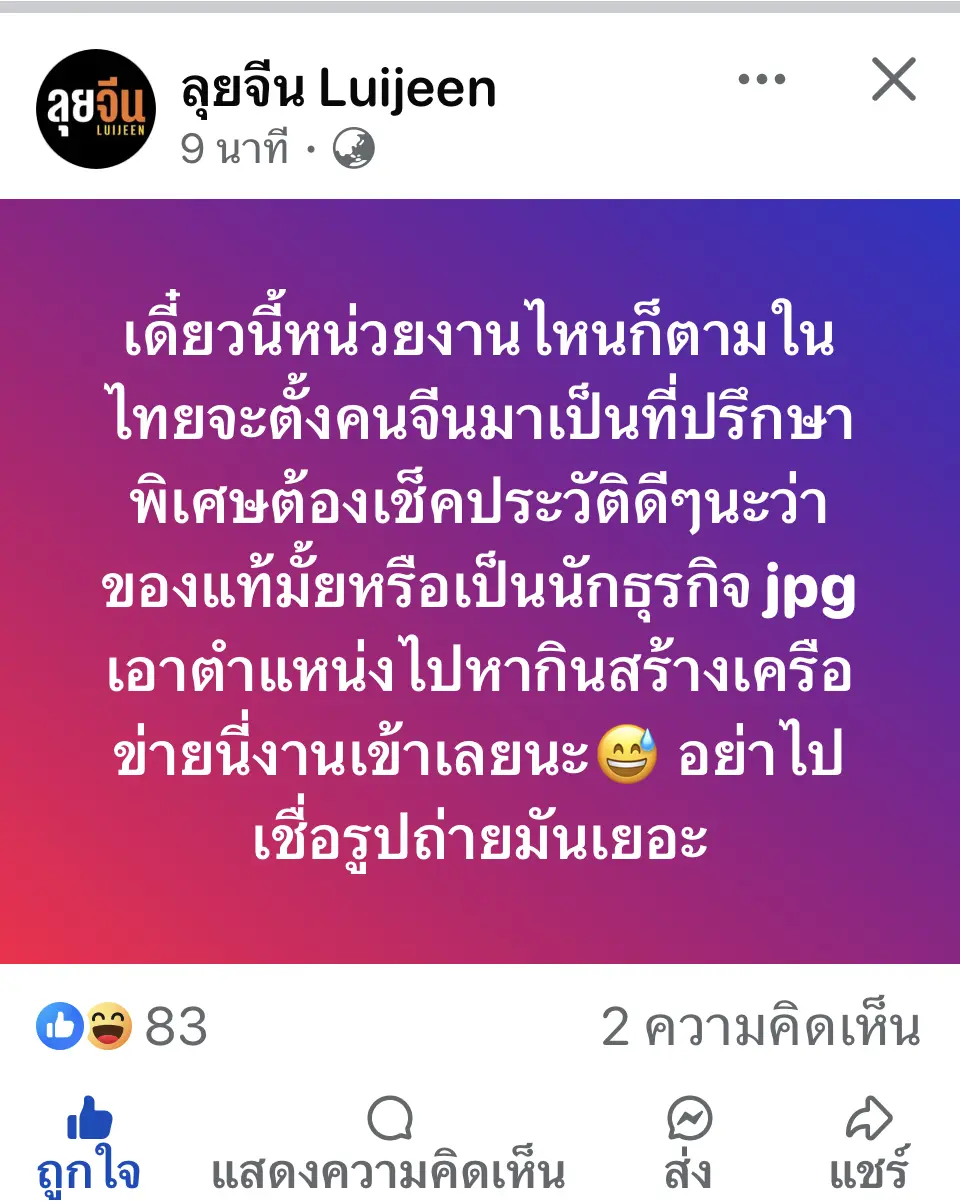Open the 2 ความคิดเห็น comments
Screen dimensions: 960x1201
(760, 1027)
